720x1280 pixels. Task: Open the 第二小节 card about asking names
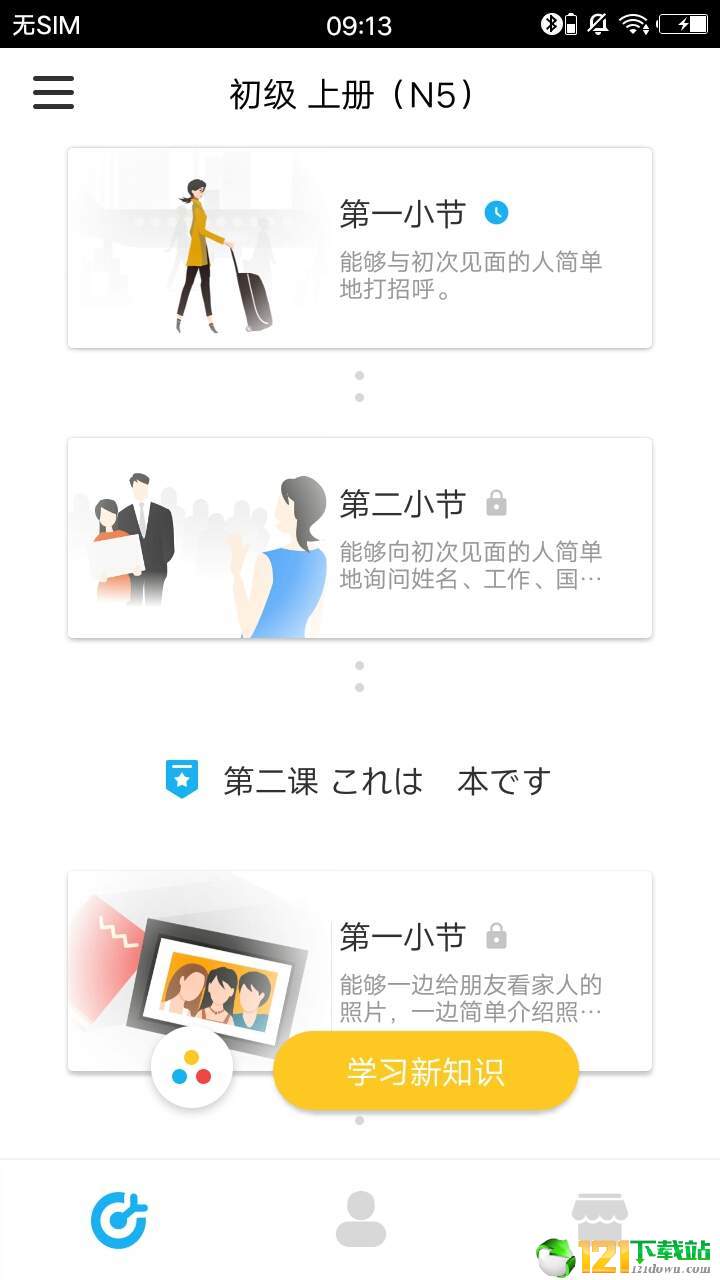pyautogui.click(x=360, y=538)
